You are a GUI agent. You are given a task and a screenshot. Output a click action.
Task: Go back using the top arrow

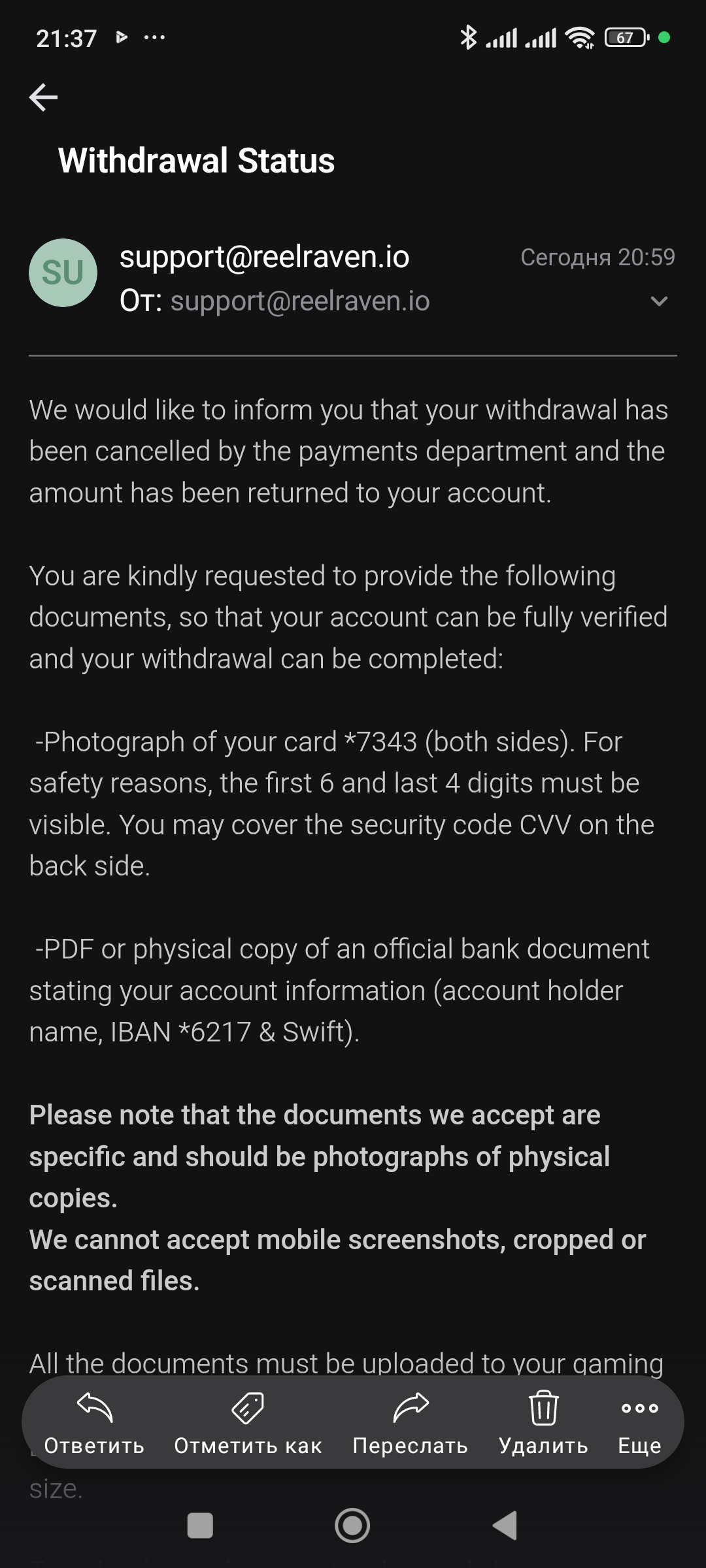pyautogui.click(x=44, y=97)
